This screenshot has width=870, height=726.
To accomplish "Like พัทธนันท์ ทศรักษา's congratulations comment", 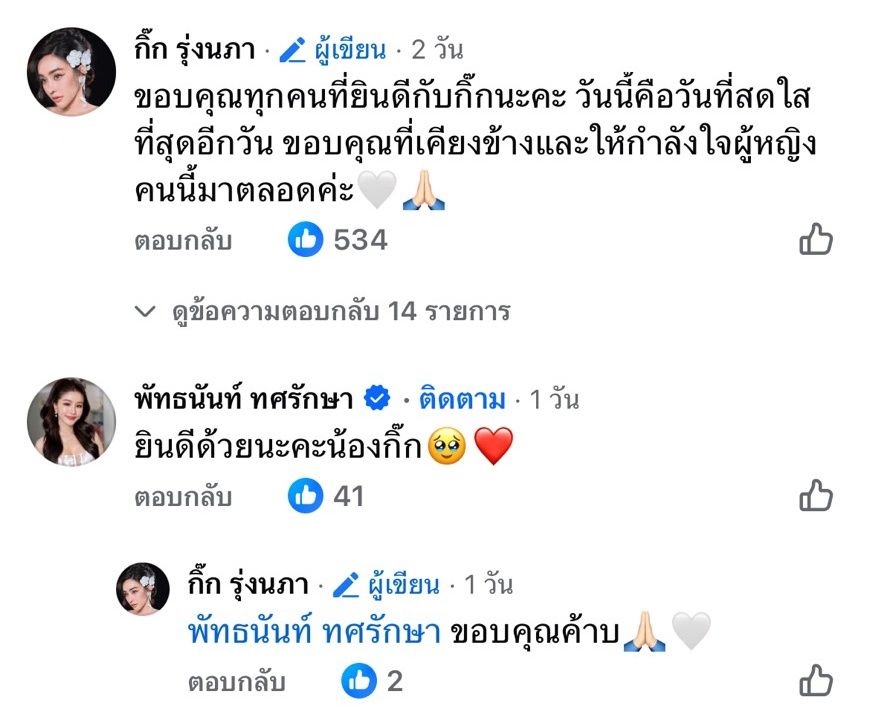I will 816,495.
